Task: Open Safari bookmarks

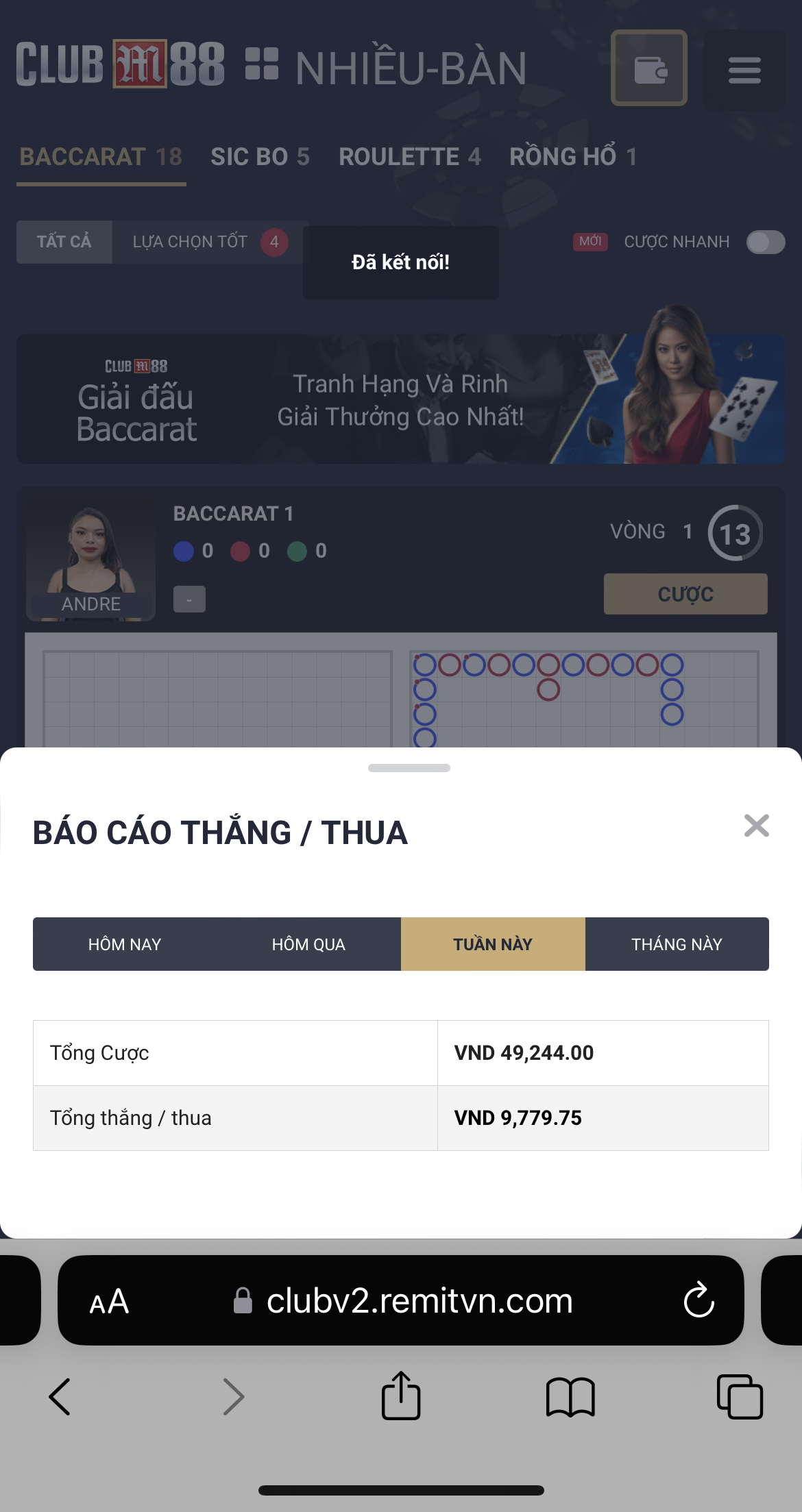Action: (570, 1396)
